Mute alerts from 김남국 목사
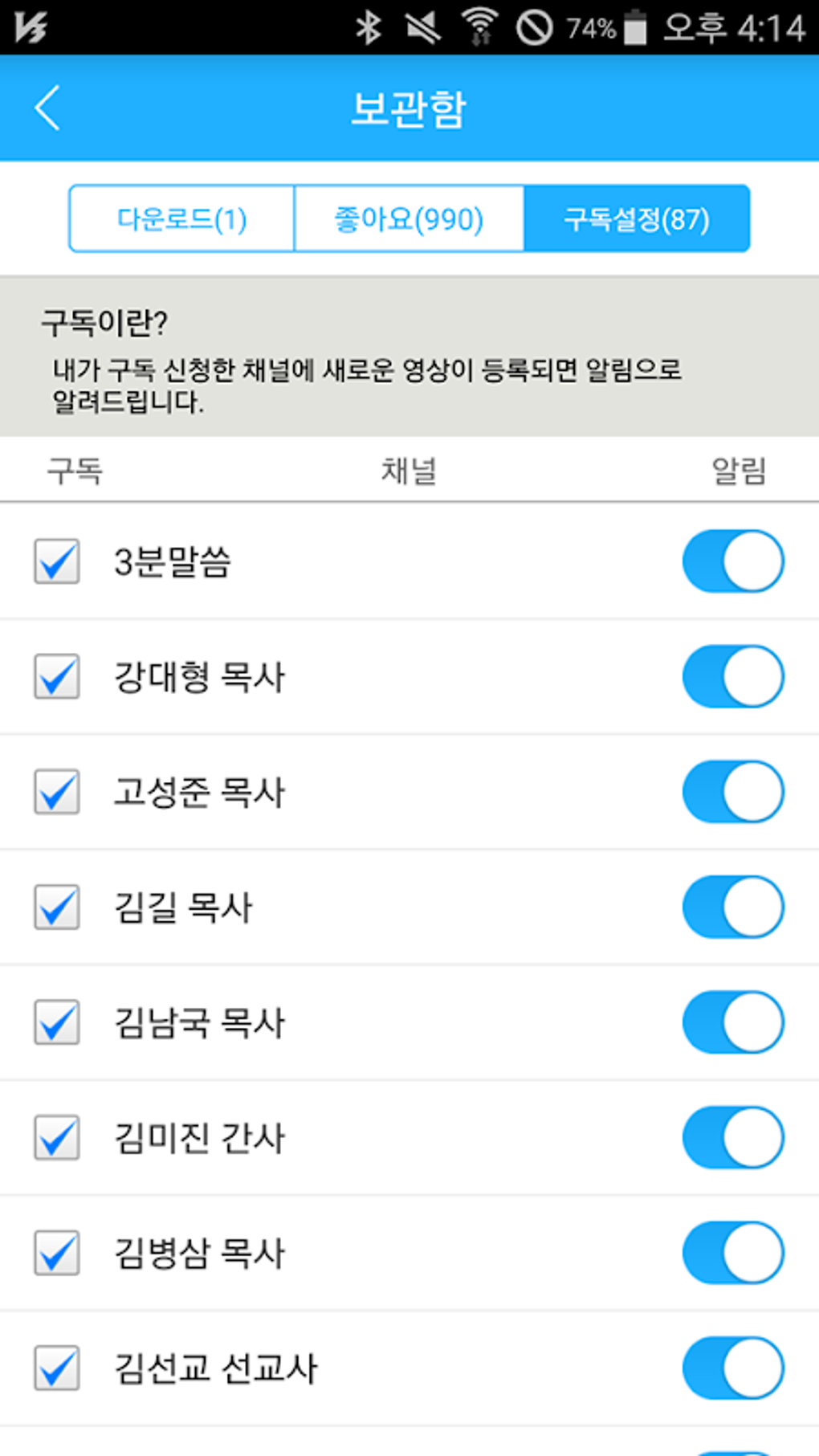Screen dimensions: 819x1456 (733, 1022)
